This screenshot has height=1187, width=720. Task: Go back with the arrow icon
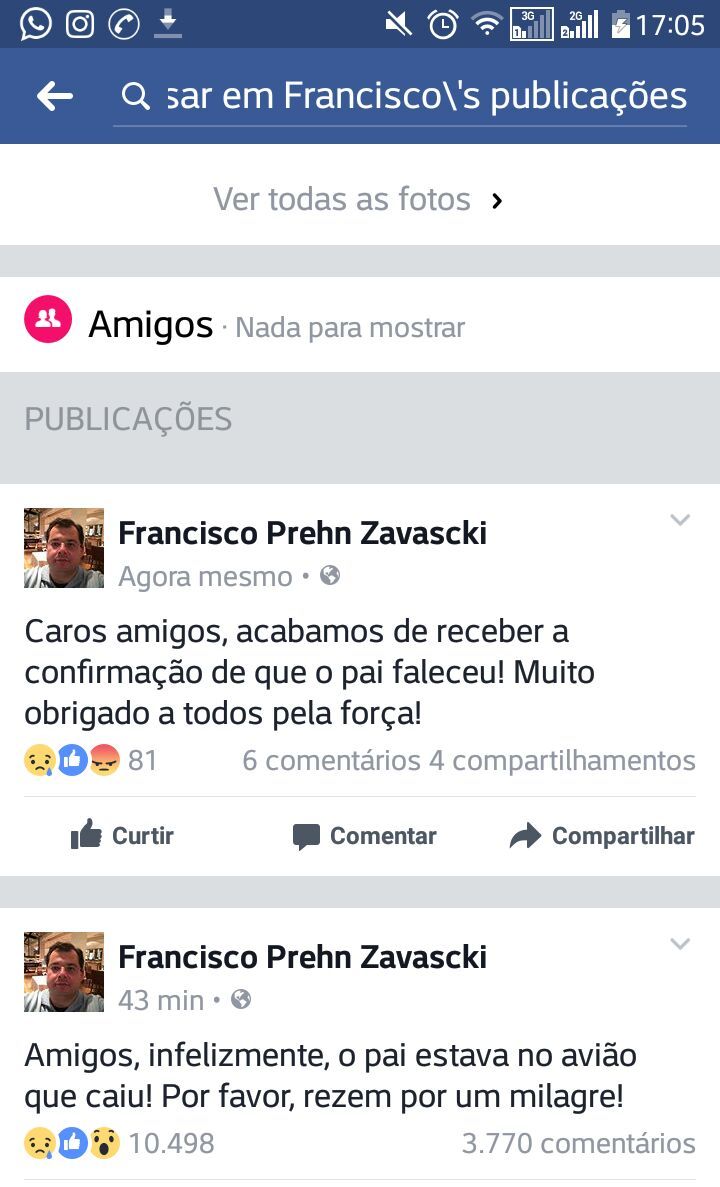click(55, 96)
